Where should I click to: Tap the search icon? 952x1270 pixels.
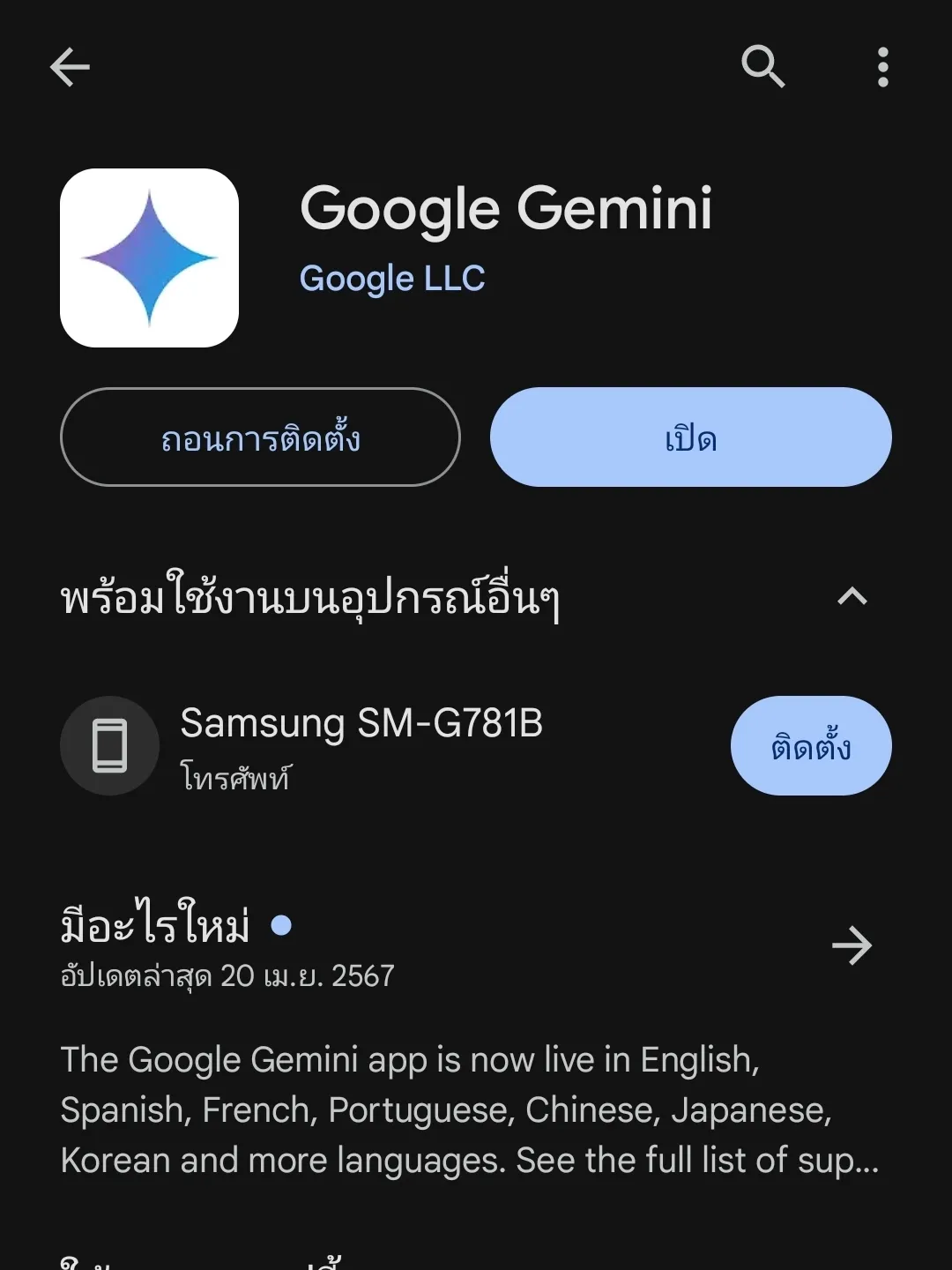[763, 67]
